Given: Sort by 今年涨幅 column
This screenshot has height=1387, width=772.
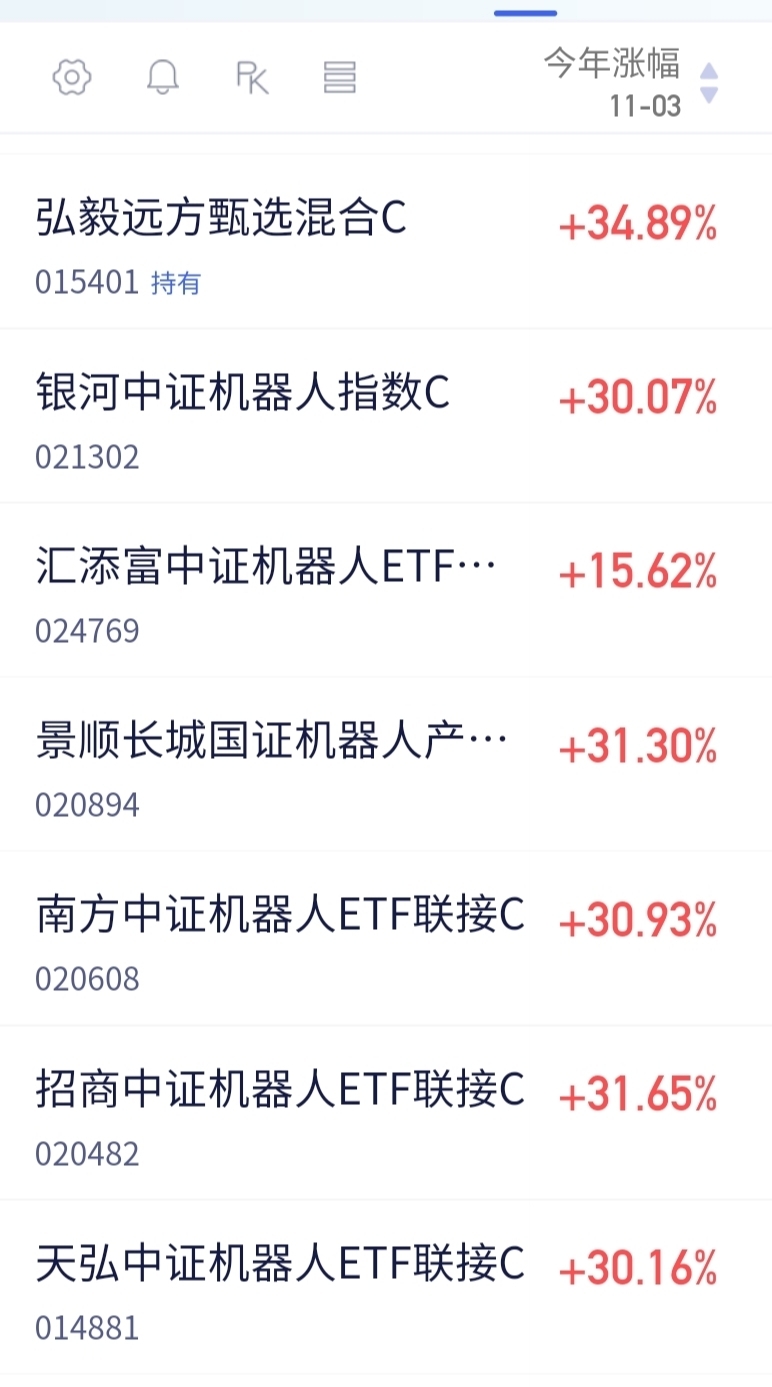Looking at the screenshot, I should pyautogui.click(x=630, y=82).
